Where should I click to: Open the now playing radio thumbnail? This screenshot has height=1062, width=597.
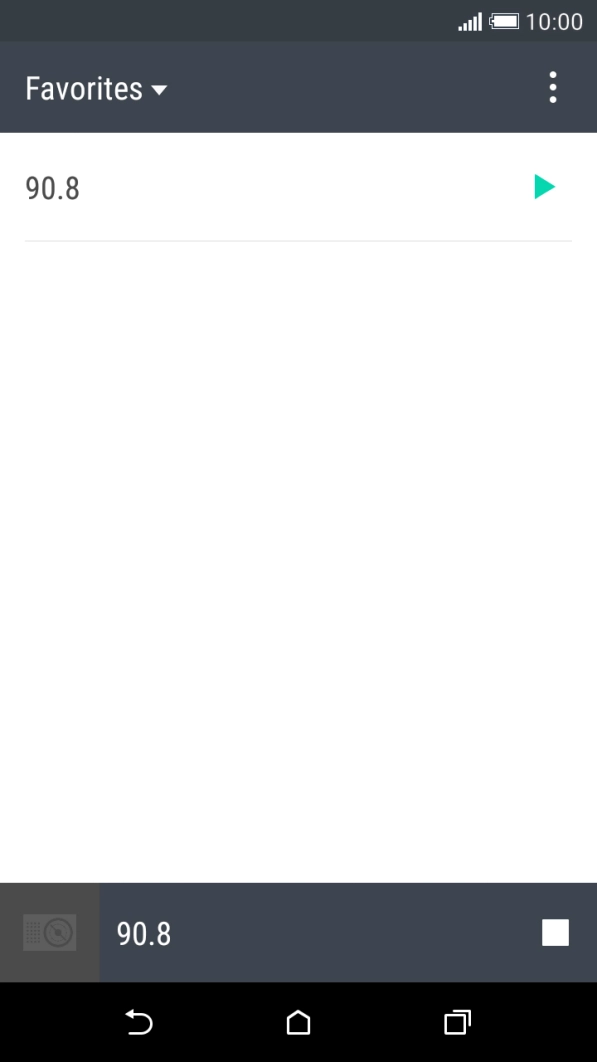coord(49,933)
